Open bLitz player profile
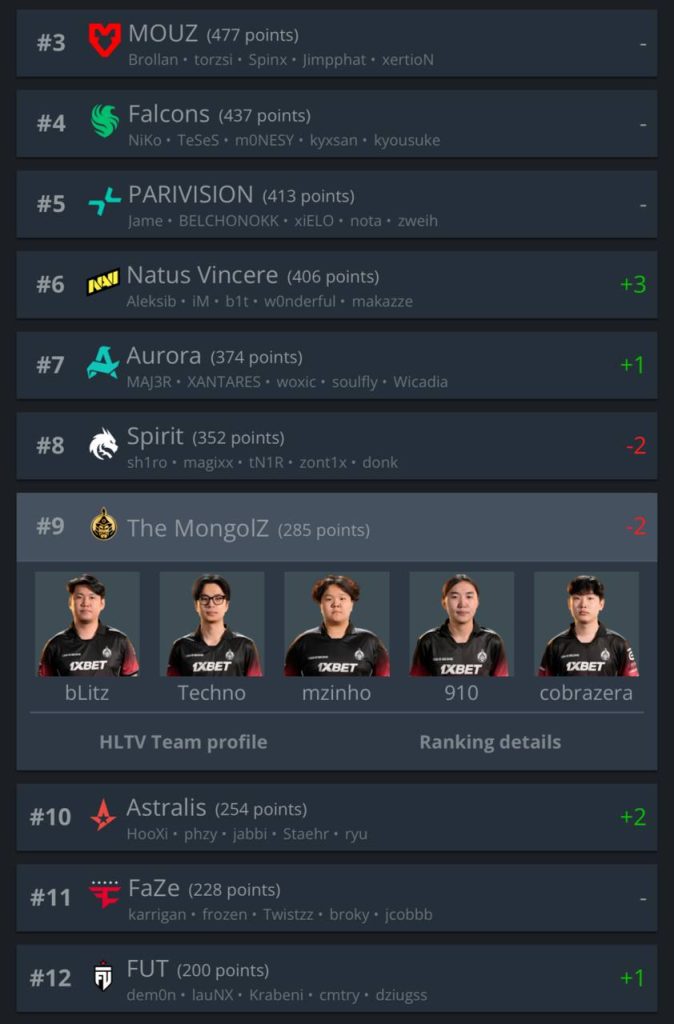The image size is (674, 1024). 87,636
